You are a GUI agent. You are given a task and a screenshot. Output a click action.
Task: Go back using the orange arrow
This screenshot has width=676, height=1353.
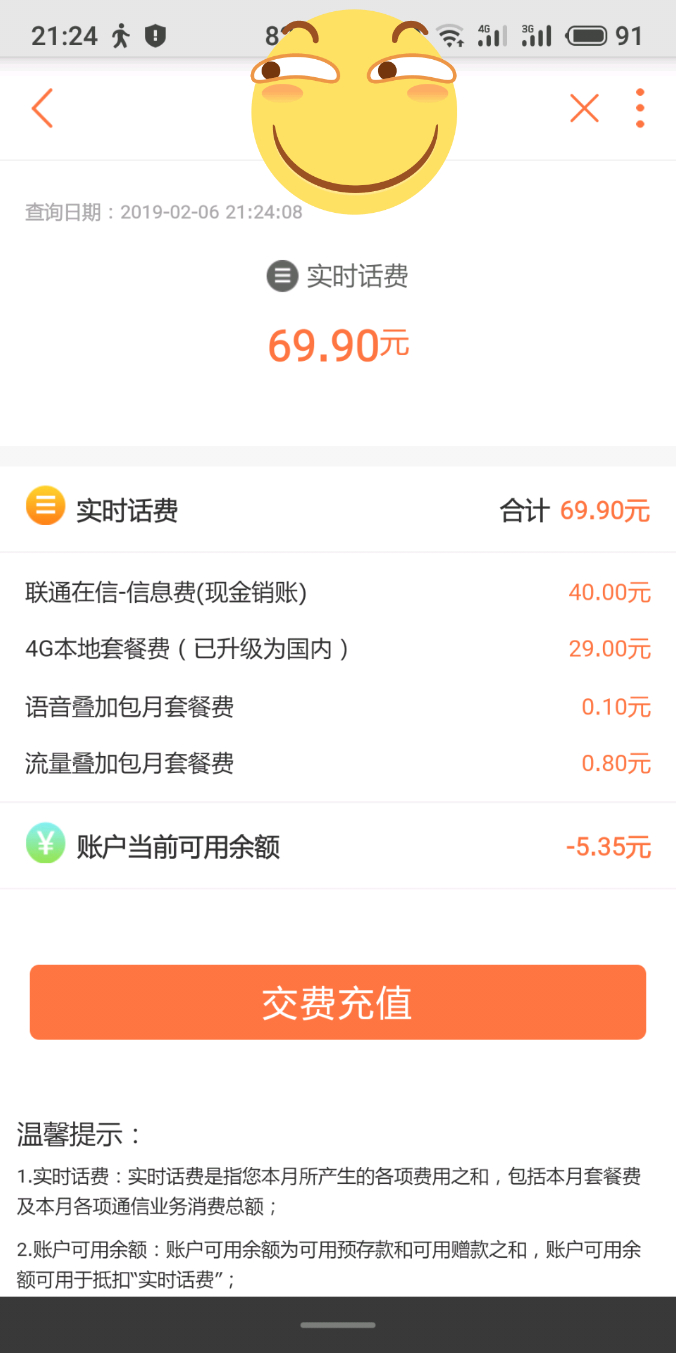point(42,108)
